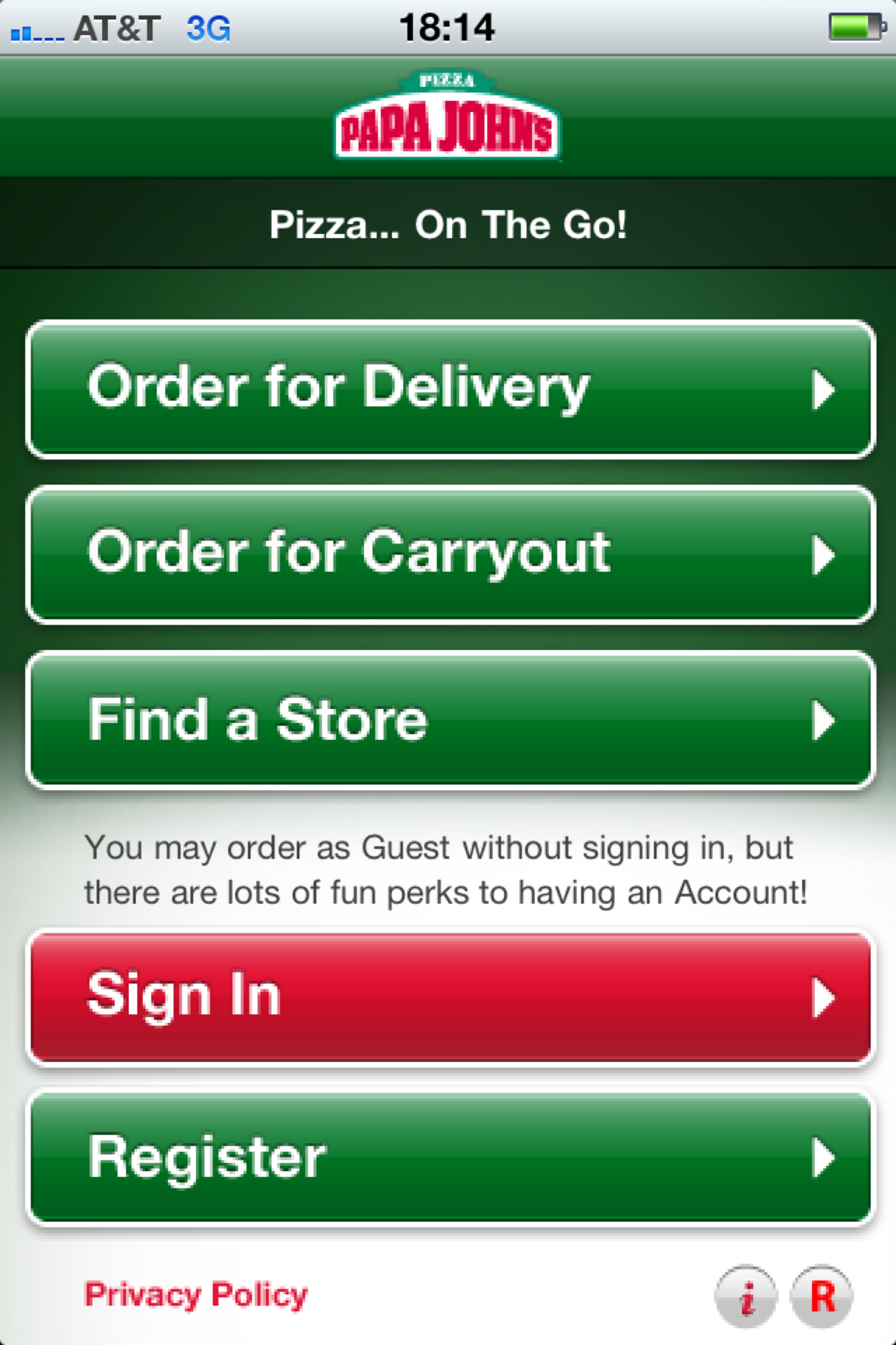Choose Order for Carryout
The image size is (896, 1345).
(x=450, y=554)
